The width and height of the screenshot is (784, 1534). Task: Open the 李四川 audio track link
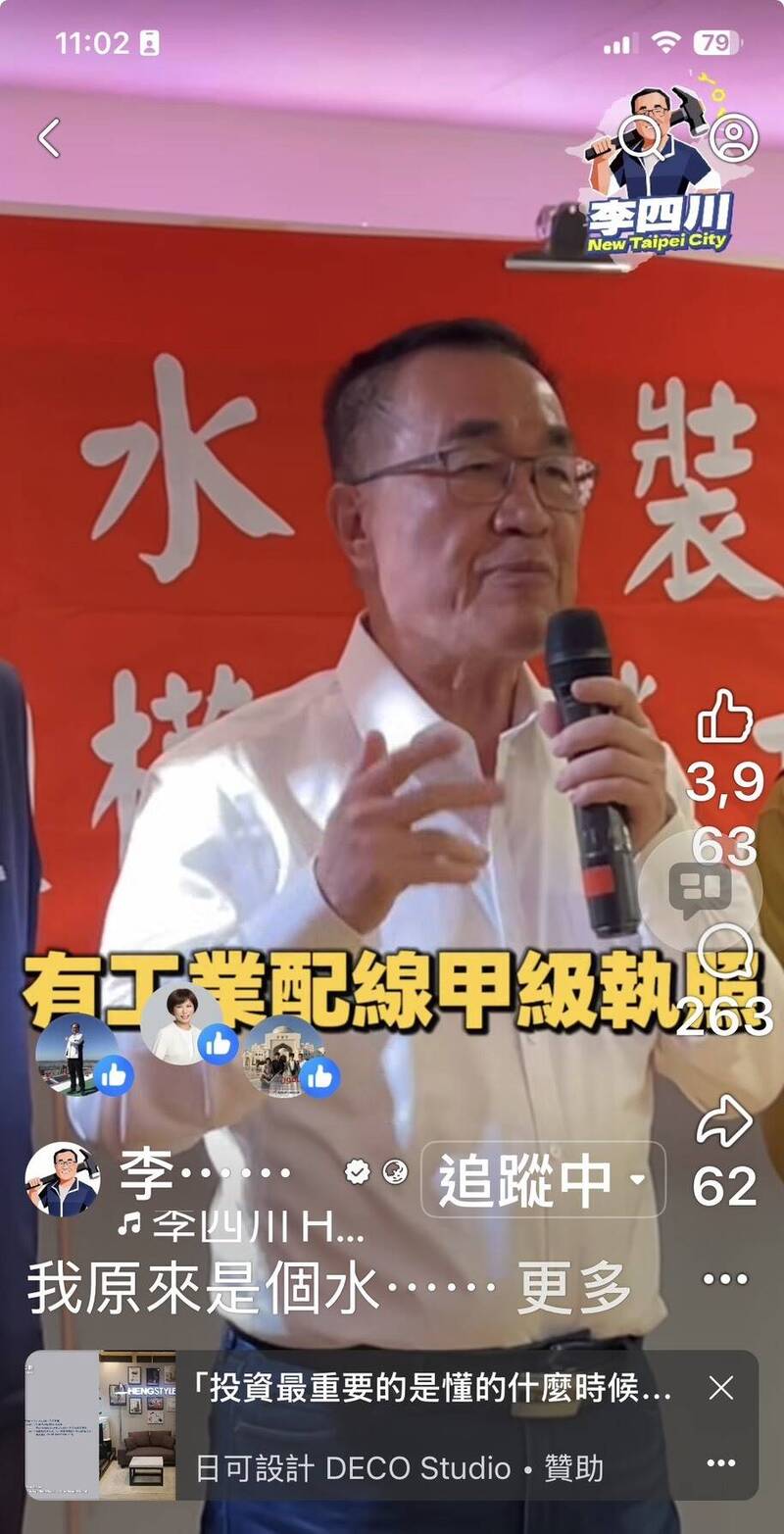click(x=241, y=1225)
